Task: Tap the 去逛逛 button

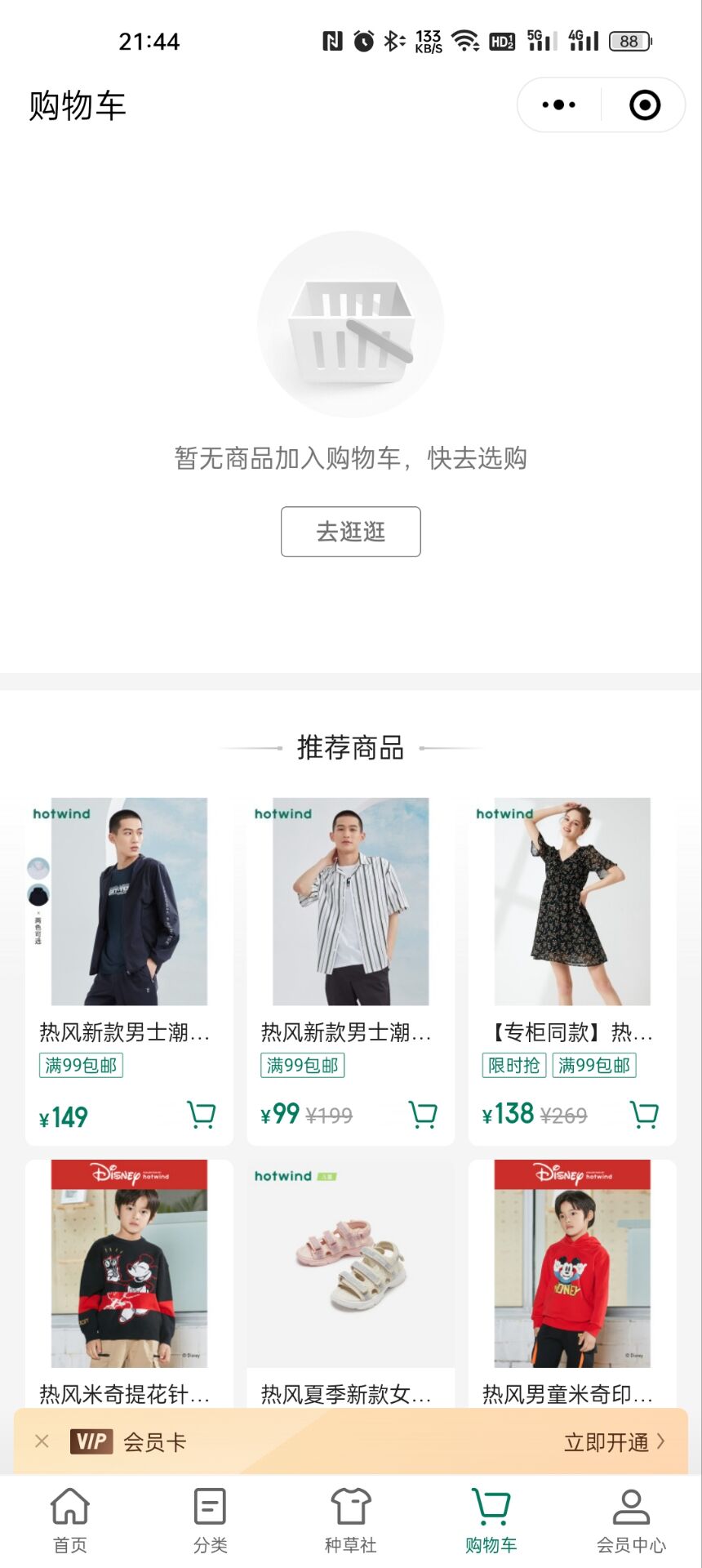Action: pos(350,532)
